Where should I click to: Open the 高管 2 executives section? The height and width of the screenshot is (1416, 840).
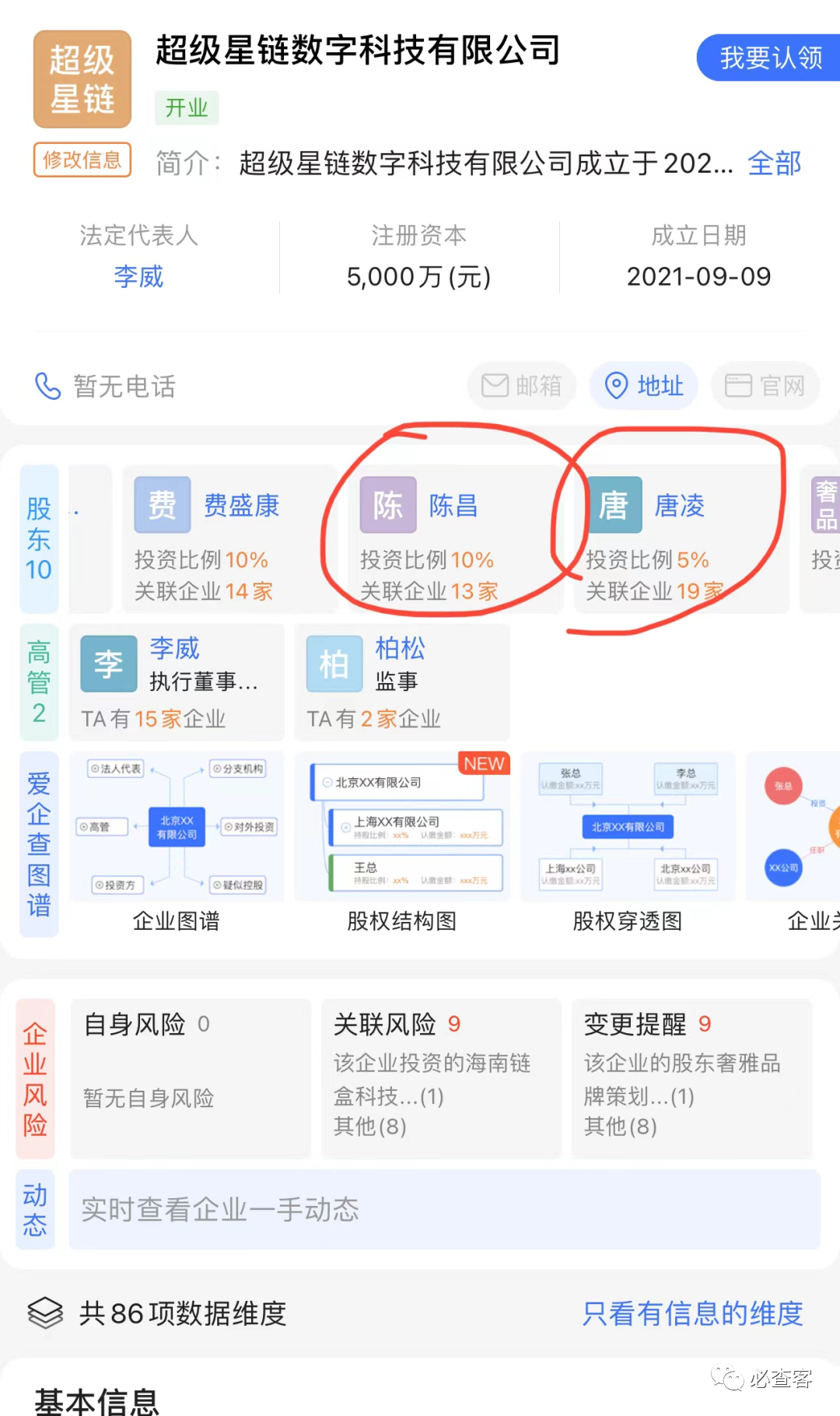[39, 682]
